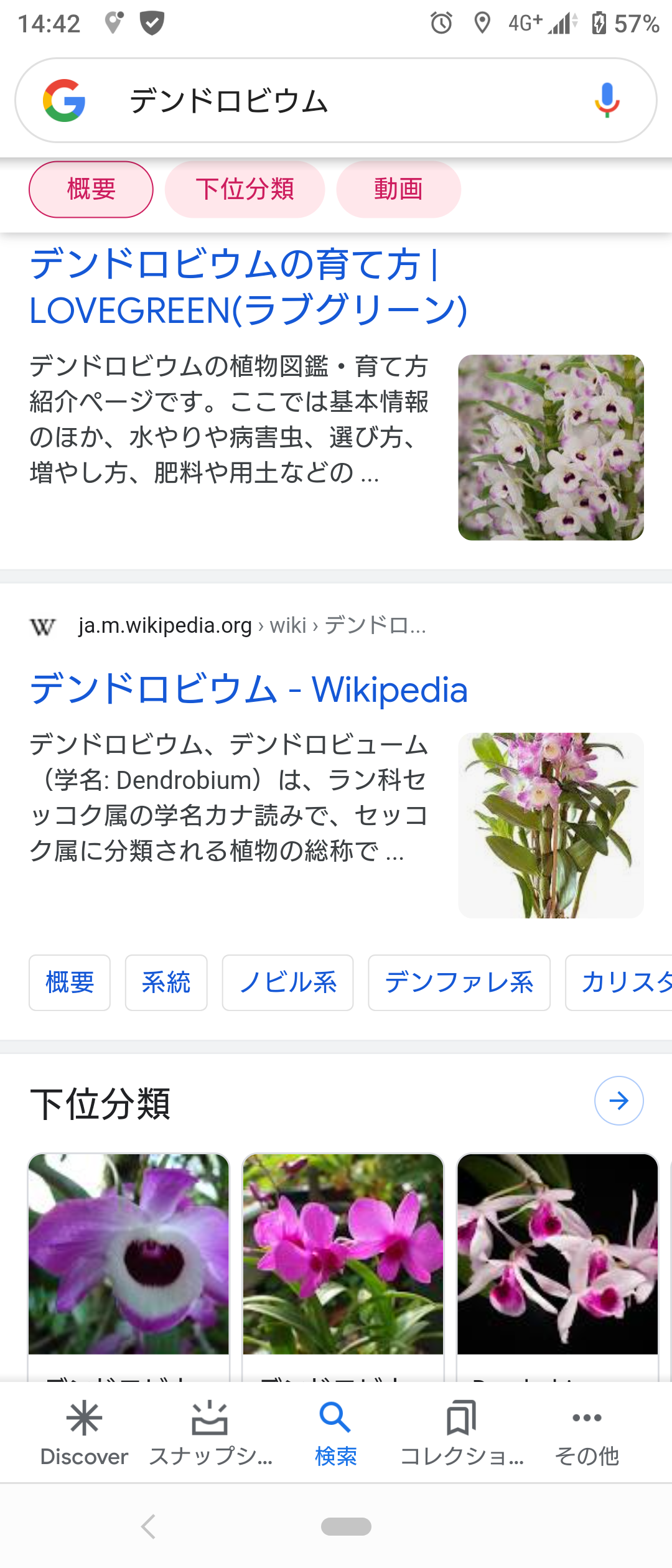Viewport: 672px width, 1568px height.
Task: Open the LOVEGREEN デンドロビウムの育て方 result
Action: (248, 287)
